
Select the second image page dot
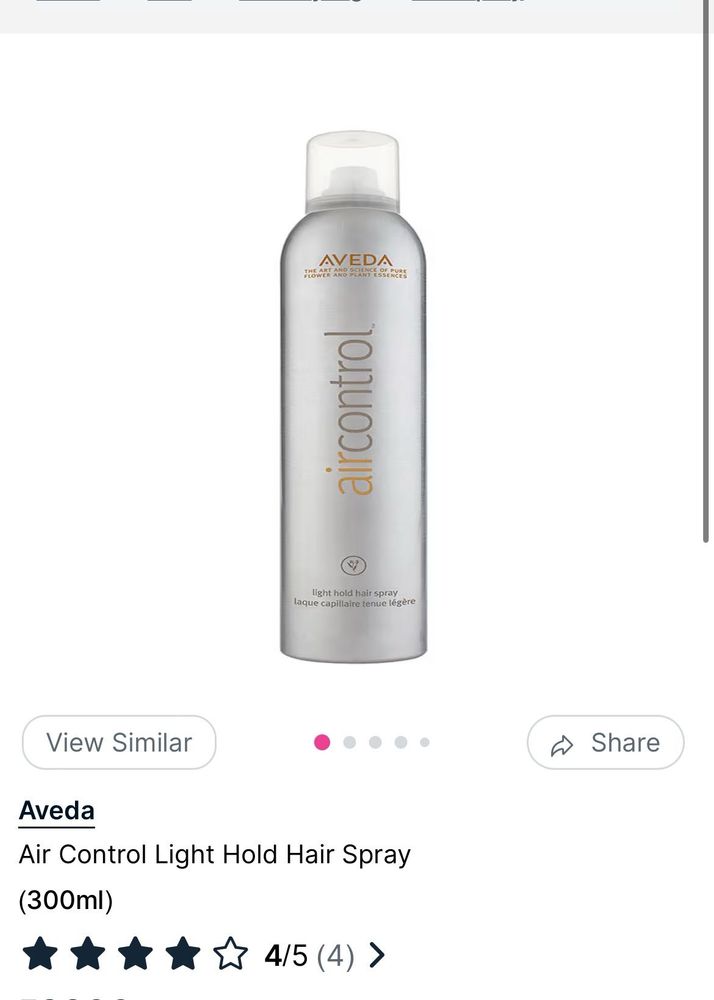coord(349,742)
